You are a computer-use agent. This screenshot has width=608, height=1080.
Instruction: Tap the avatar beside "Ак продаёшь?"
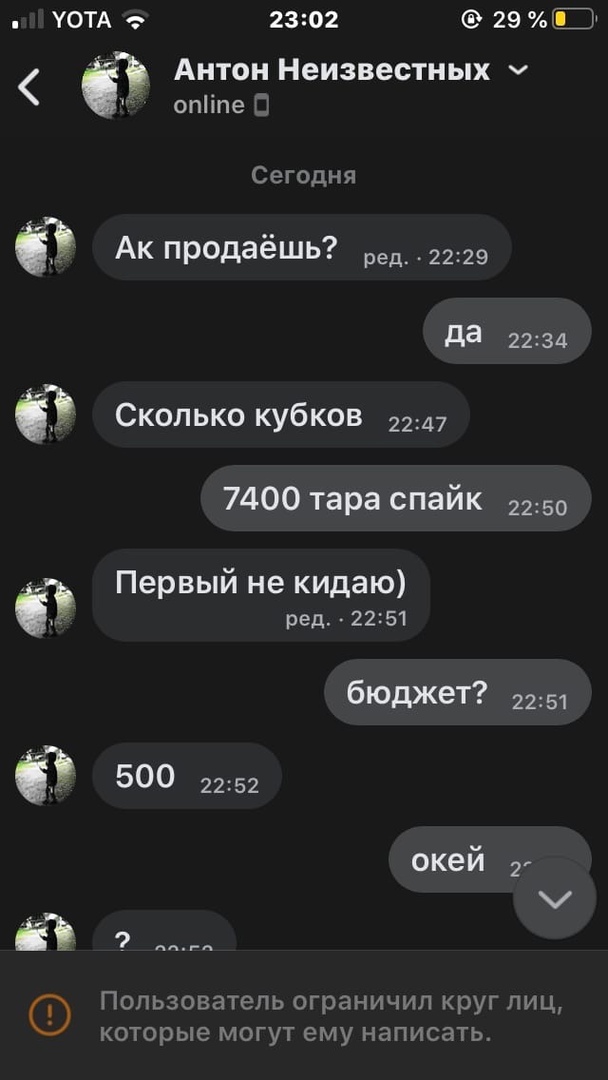(x=46, y=247)
